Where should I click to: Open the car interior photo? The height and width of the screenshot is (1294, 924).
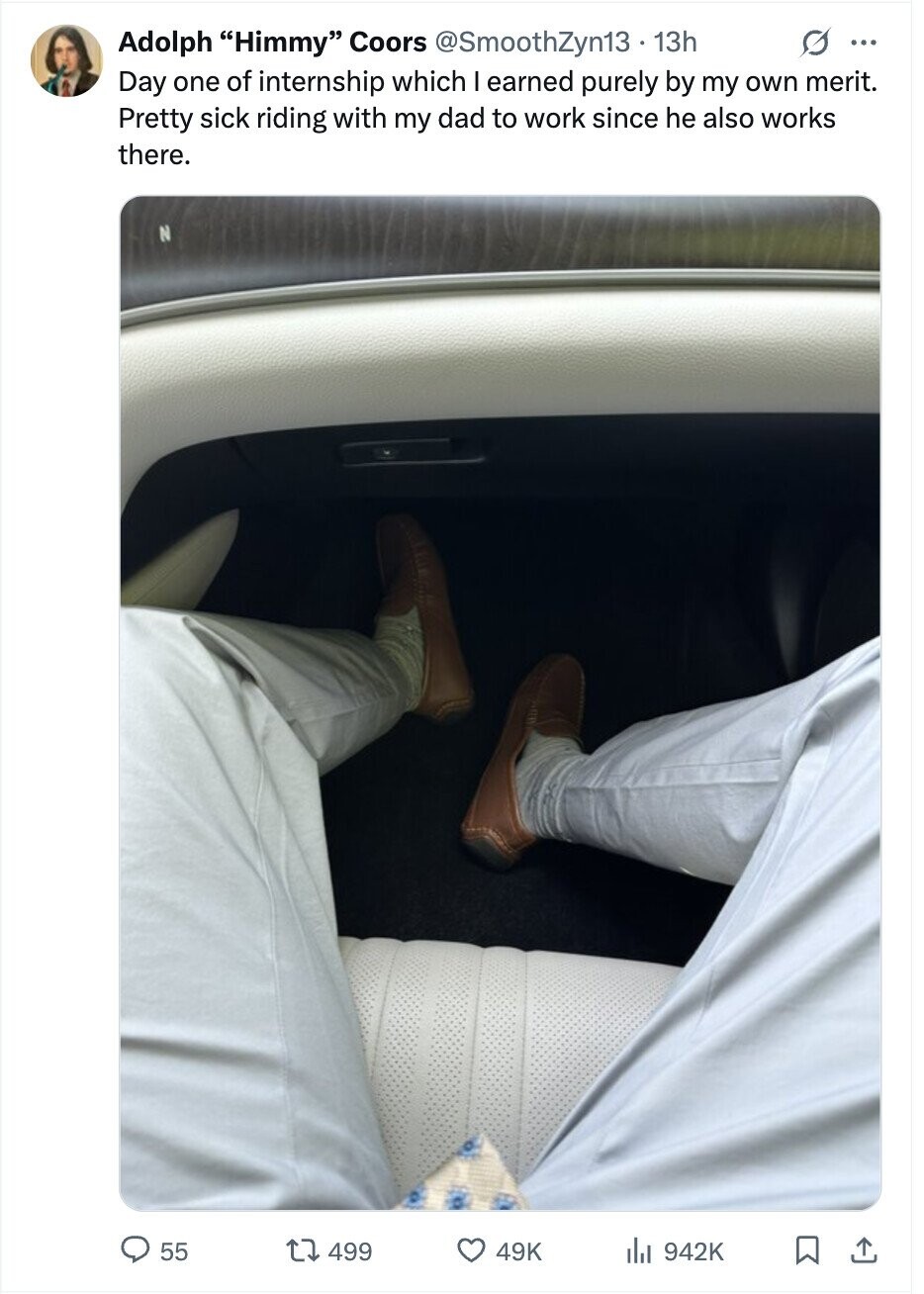click(x=500, y=702)
